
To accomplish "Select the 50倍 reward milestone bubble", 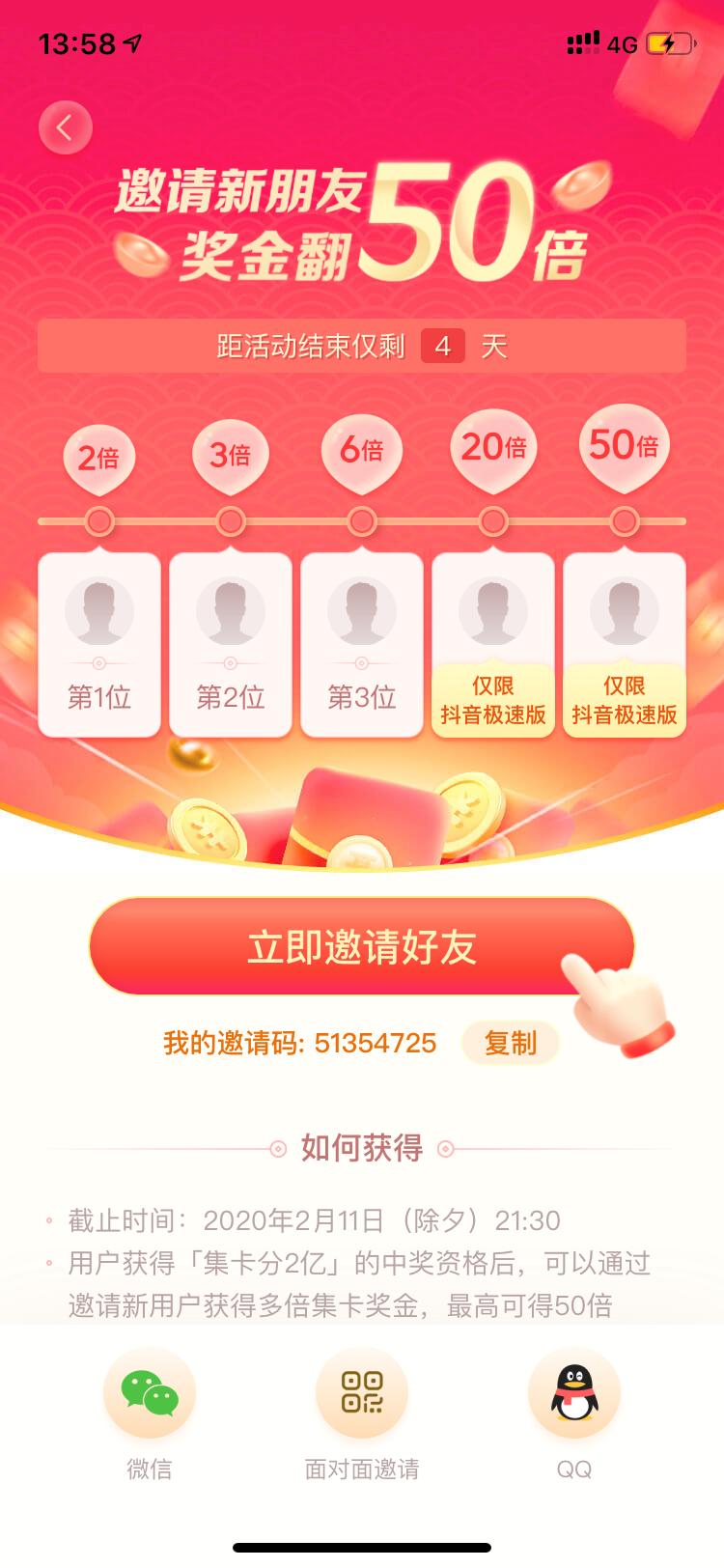I will pyautogui.click(x=625, y=446).
